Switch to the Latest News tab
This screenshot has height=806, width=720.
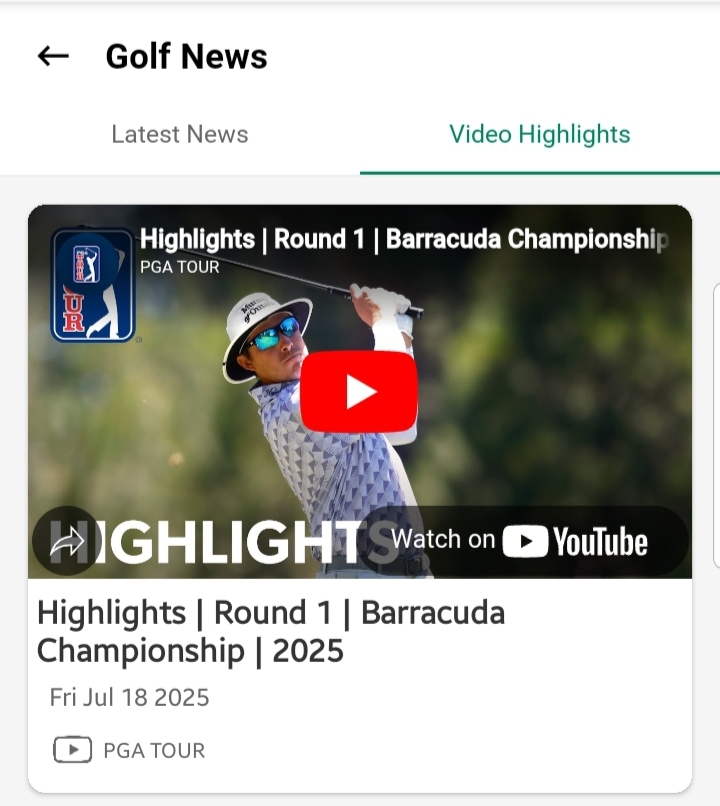180,134
